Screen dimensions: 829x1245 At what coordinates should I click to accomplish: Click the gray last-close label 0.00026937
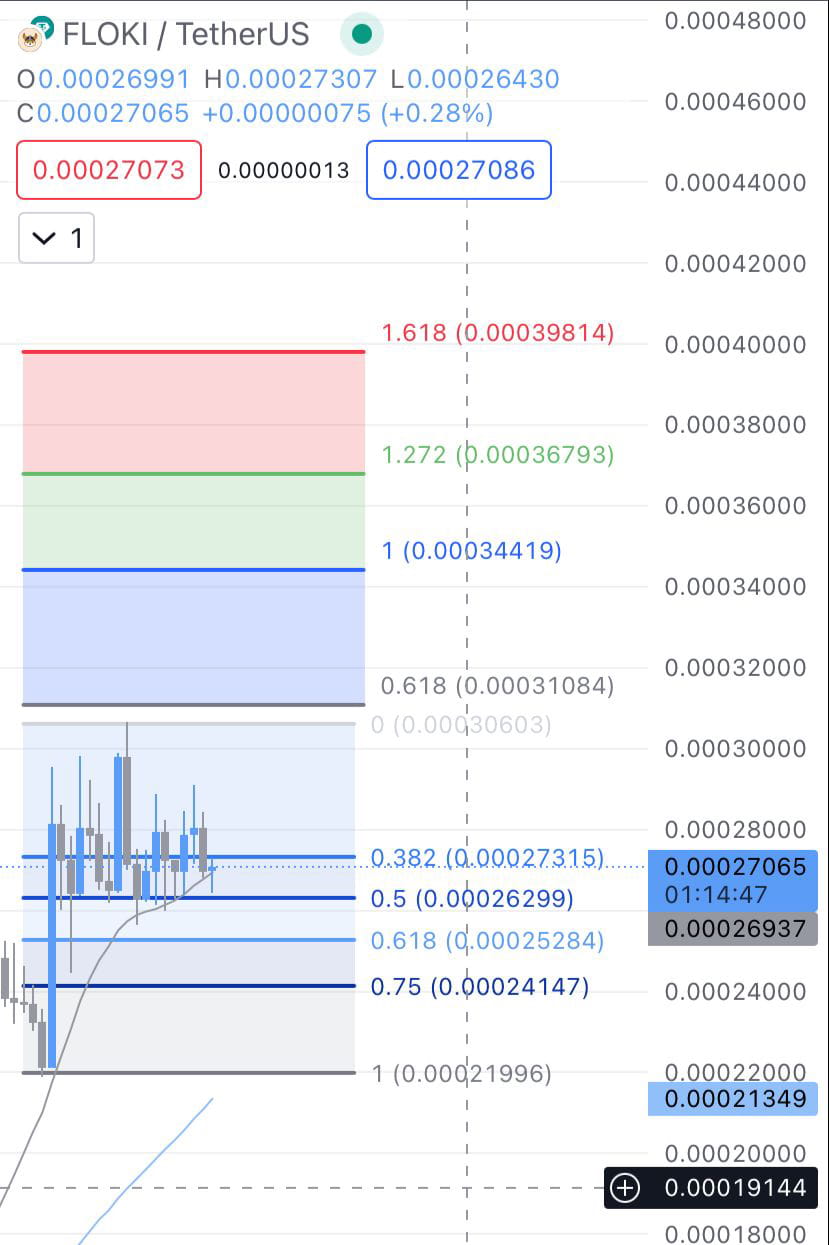tap(733, 928)
